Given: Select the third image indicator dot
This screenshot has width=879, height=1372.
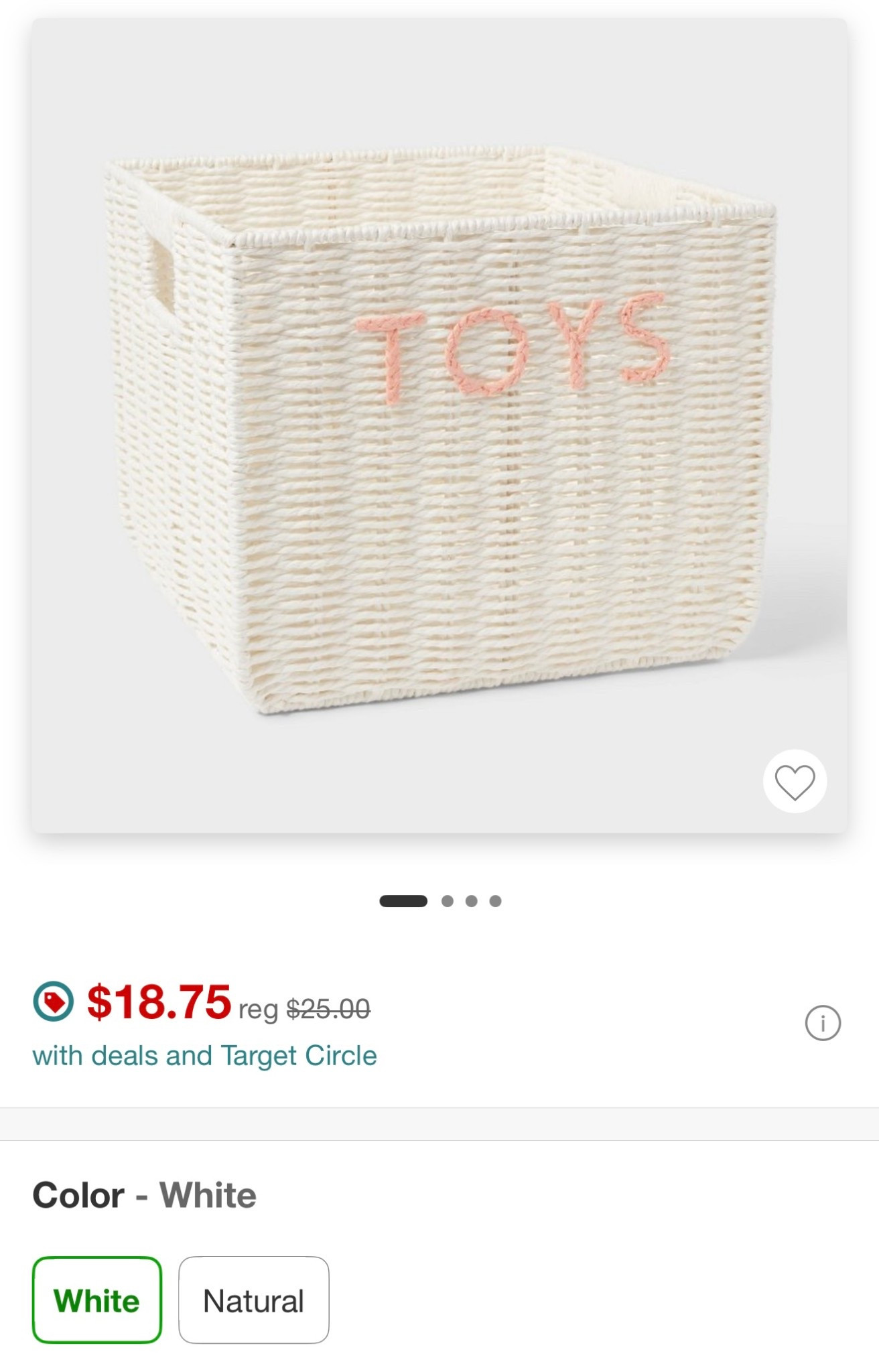Looking at the screenshot, I should point(472,901).
